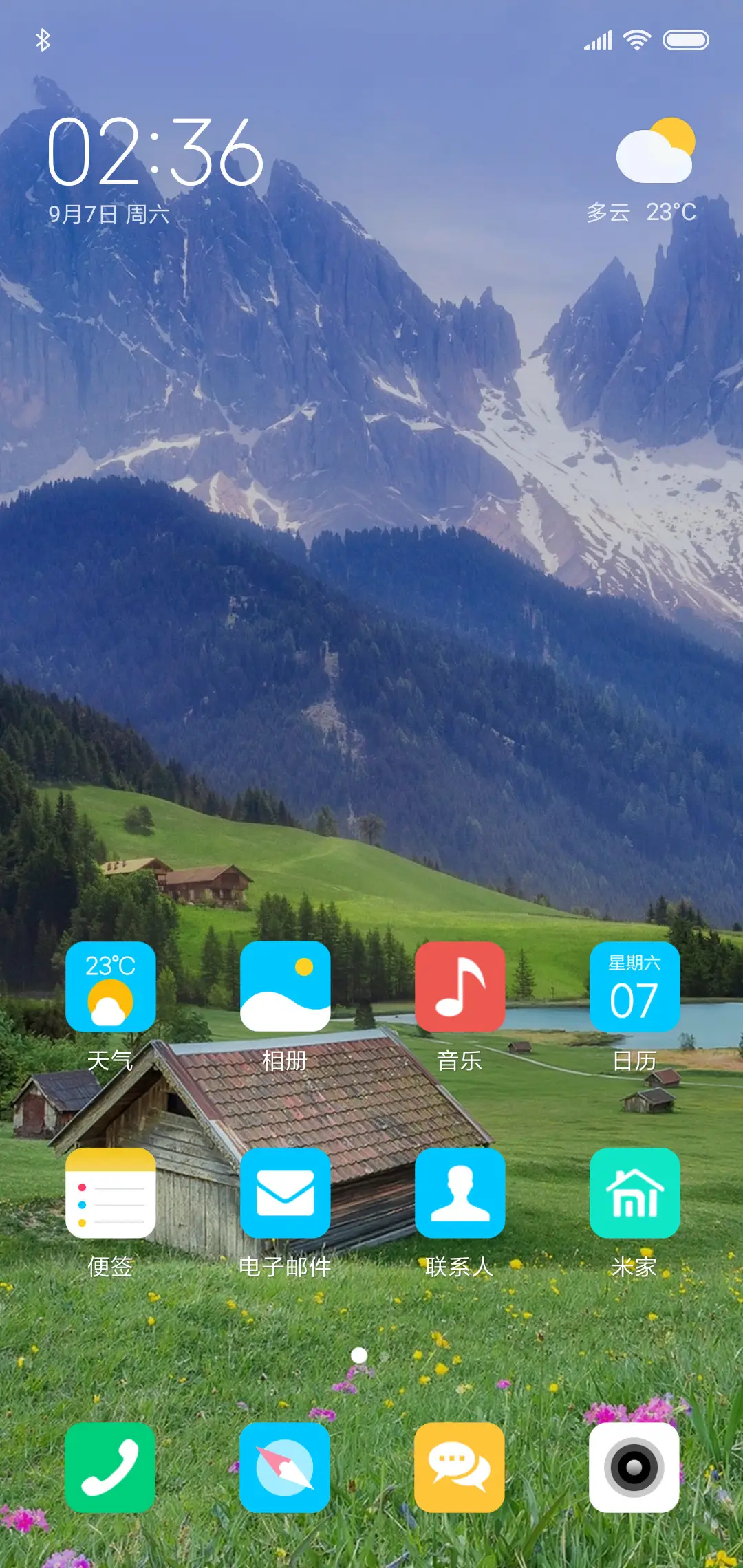Screen dimensions: 743x1568
Task: Open the 联系人 contacts app
Action: (x=460, y=1193)
